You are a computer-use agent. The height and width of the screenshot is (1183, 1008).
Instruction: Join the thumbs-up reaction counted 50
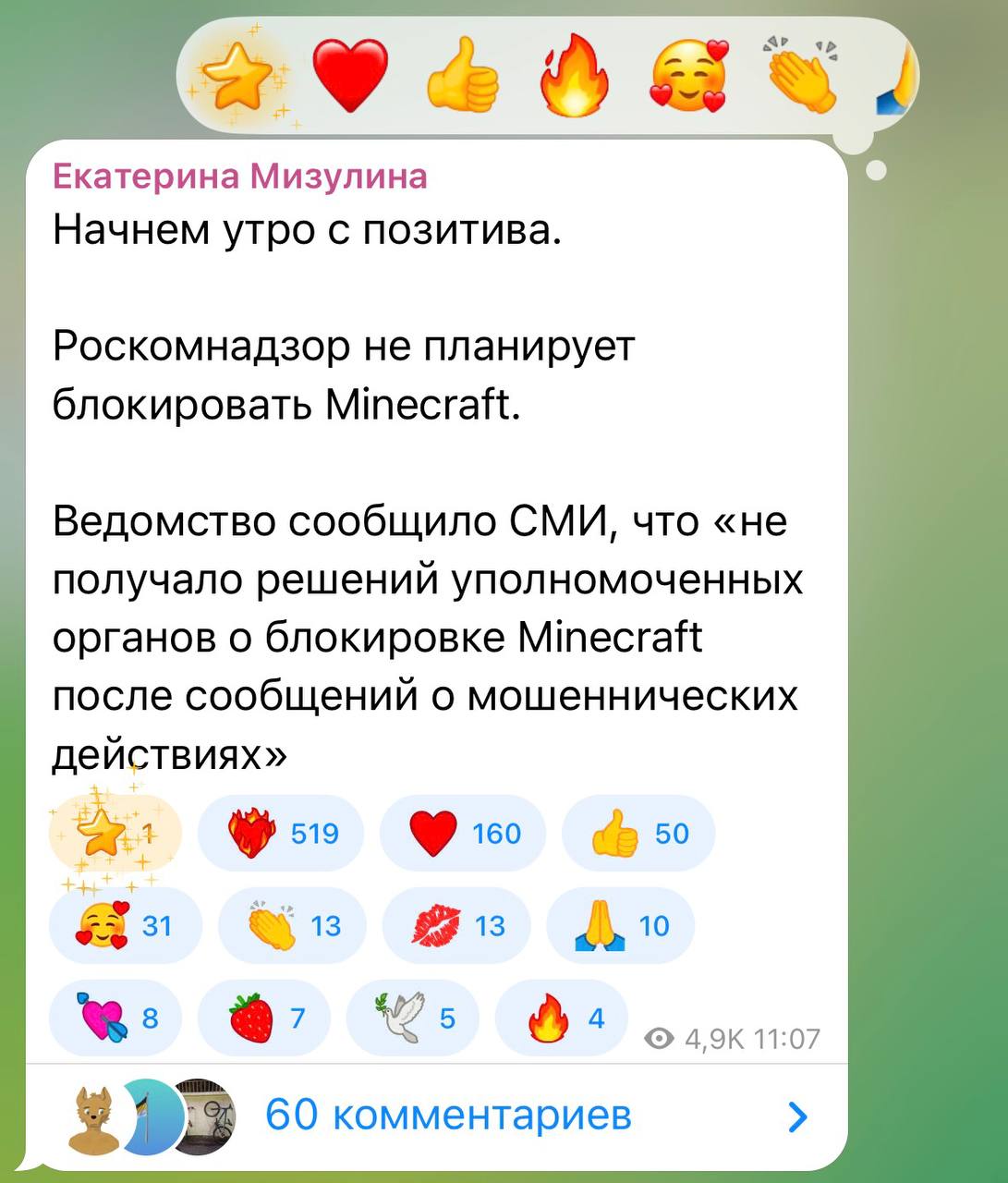point(638,834)
